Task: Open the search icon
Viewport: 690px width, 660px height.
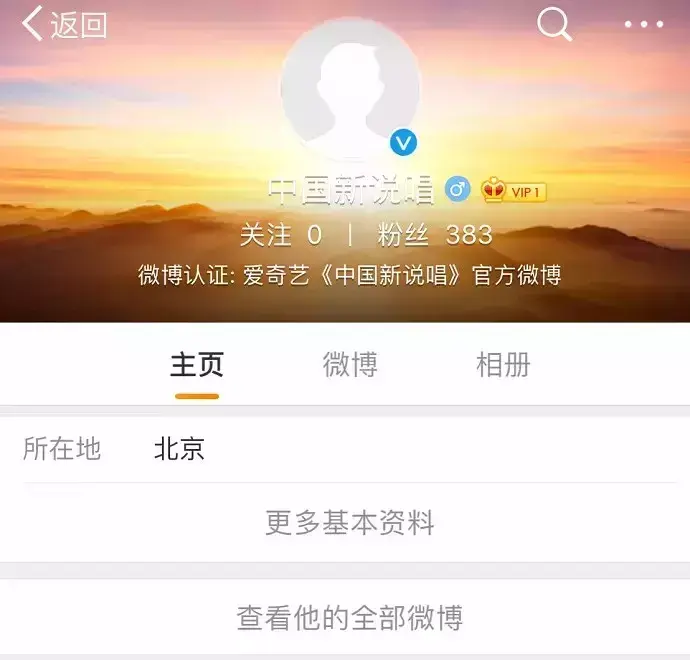Action: 554,24
